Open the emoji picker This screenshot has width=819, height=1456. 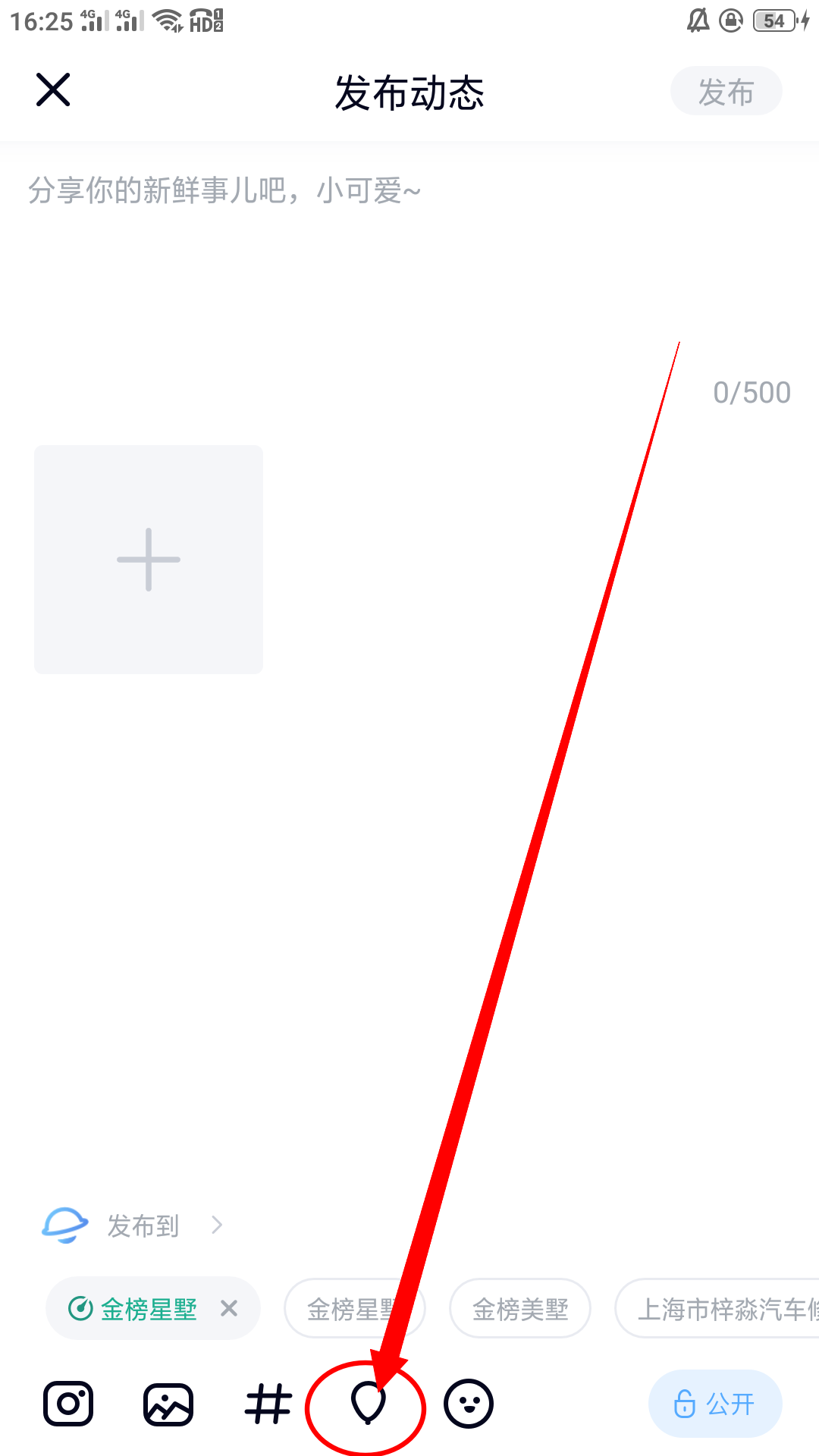[x=469, y=1404]
